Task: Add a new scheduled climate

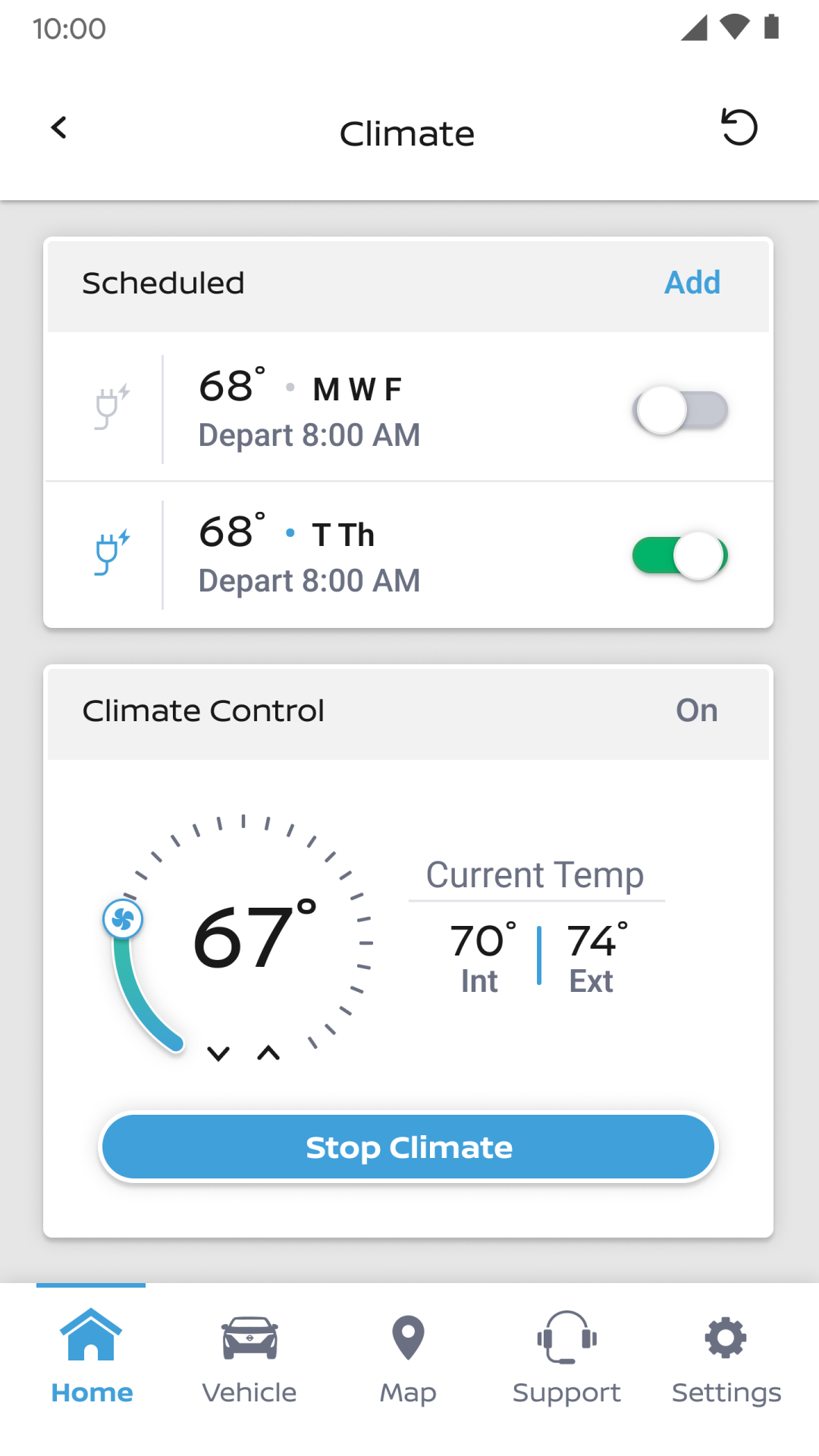Action: (692, 283)
